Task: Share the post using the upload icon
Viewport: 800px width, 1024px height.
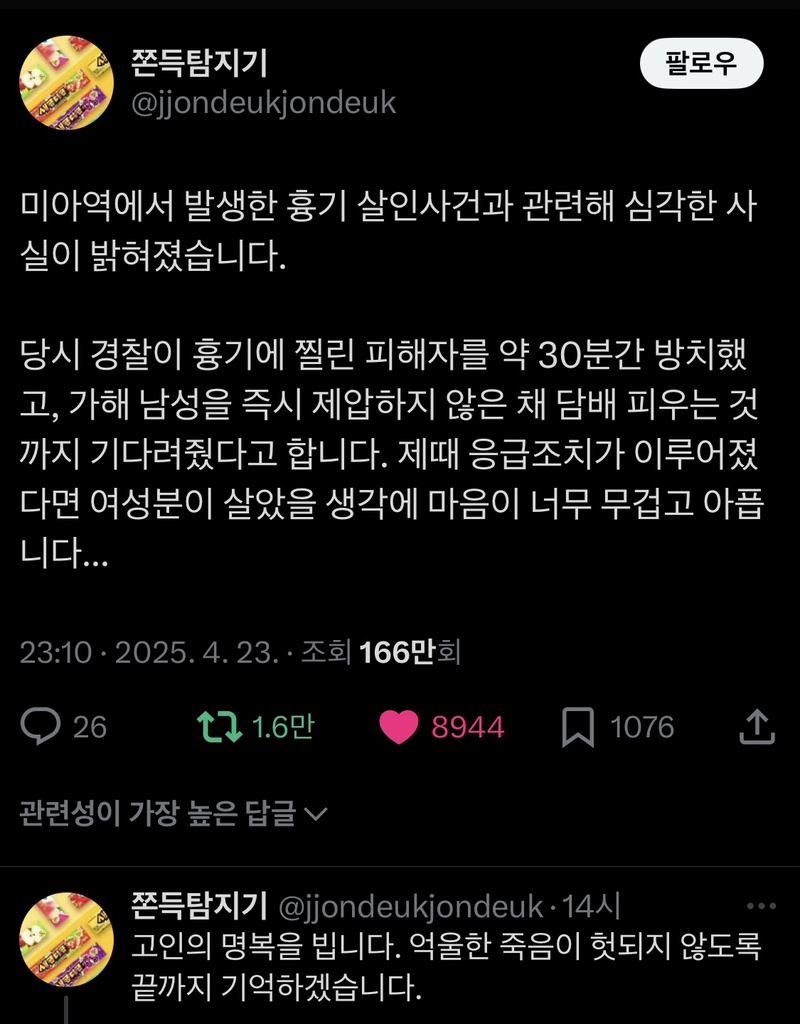Action: (x=757, y=726)
